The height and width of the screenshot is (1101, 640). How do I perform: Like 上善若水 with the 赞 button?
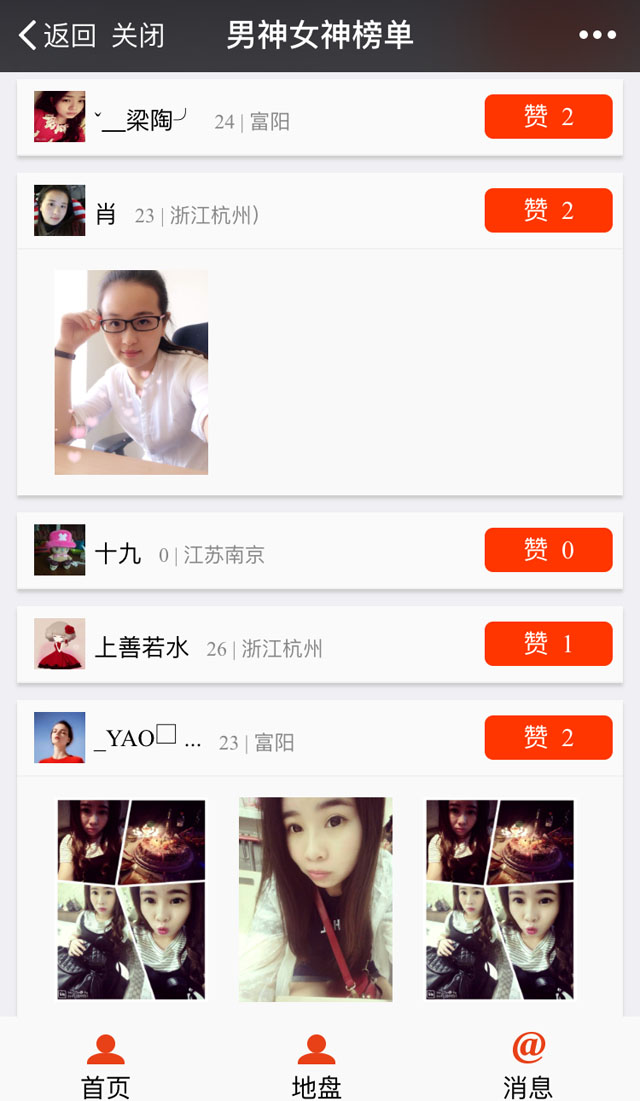pos(548,644)
